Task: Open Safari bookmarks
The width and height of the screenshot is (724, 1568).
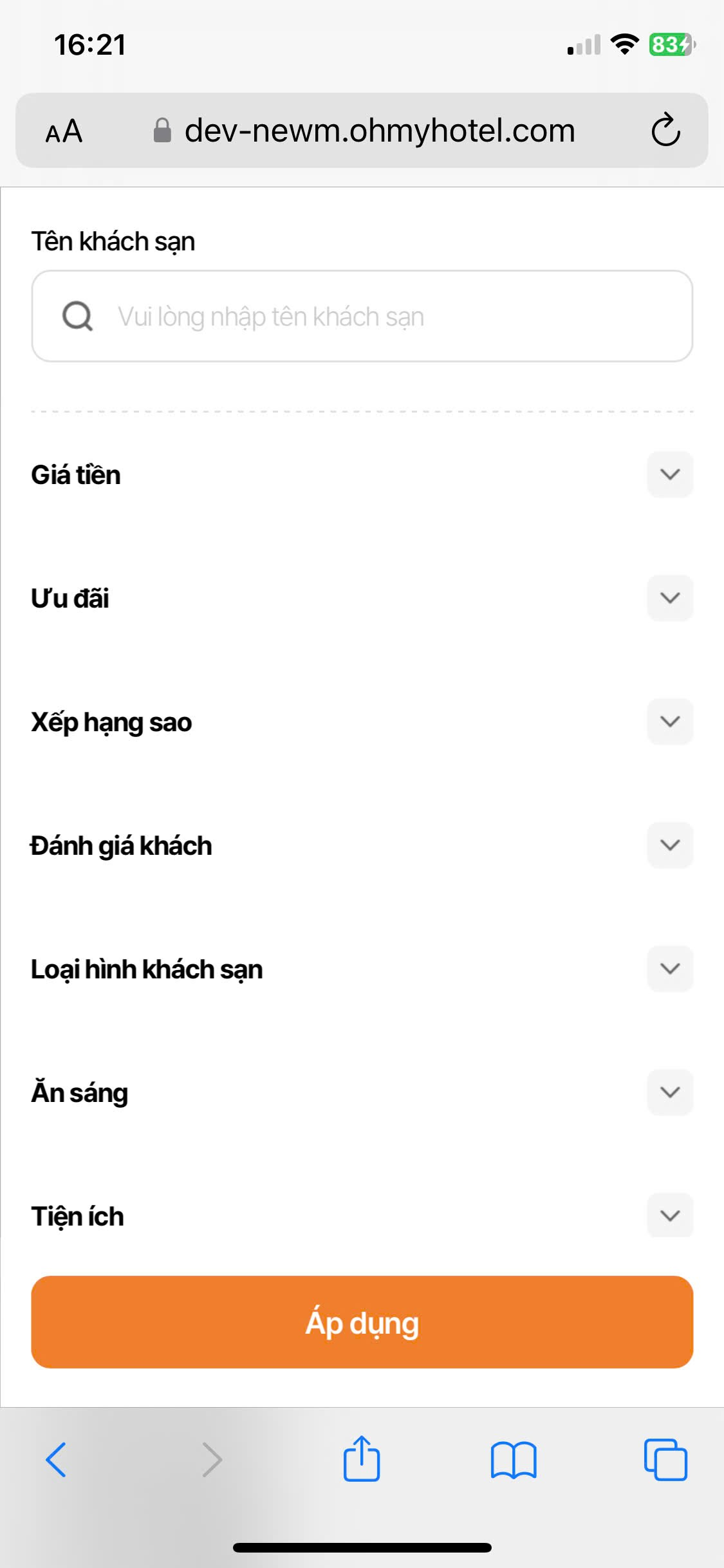Action: coord(513,1459)
